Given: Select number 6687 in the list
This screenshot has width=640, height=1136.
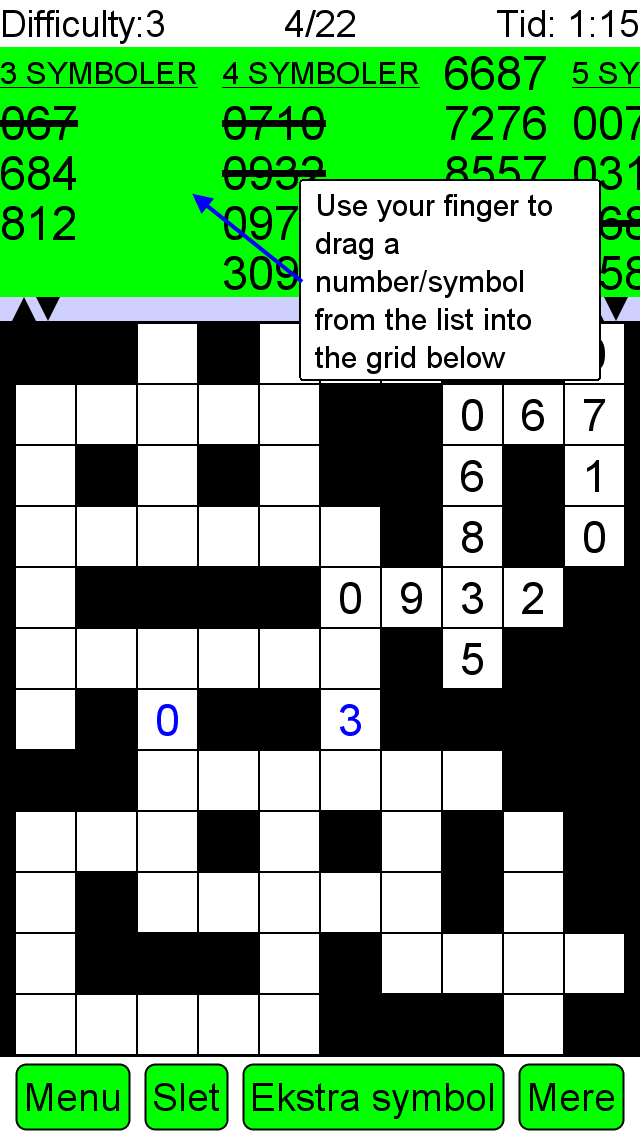Looking at the screenshot, I should click(495, 74).
